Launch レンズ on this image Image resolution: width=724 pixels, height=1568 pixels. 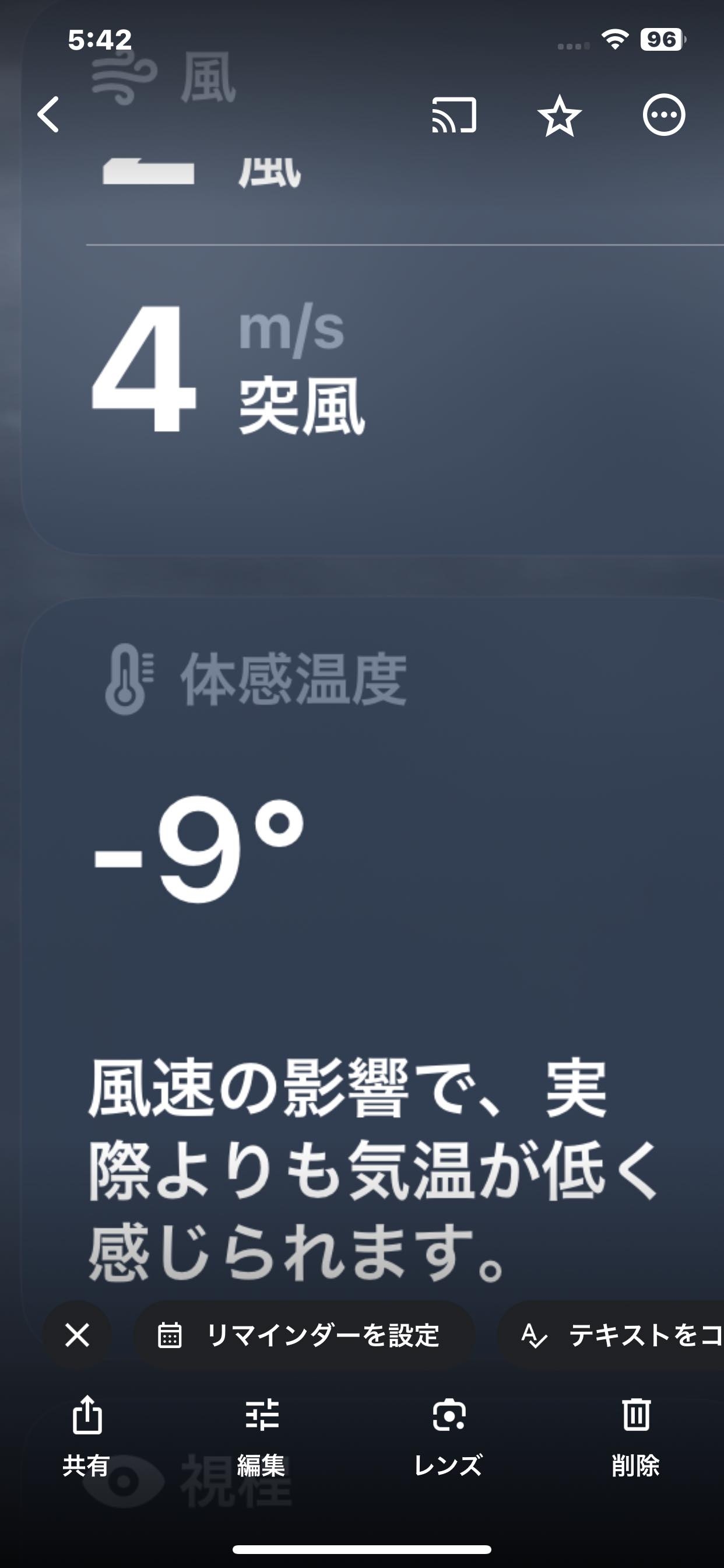(x=448, y=1436)
